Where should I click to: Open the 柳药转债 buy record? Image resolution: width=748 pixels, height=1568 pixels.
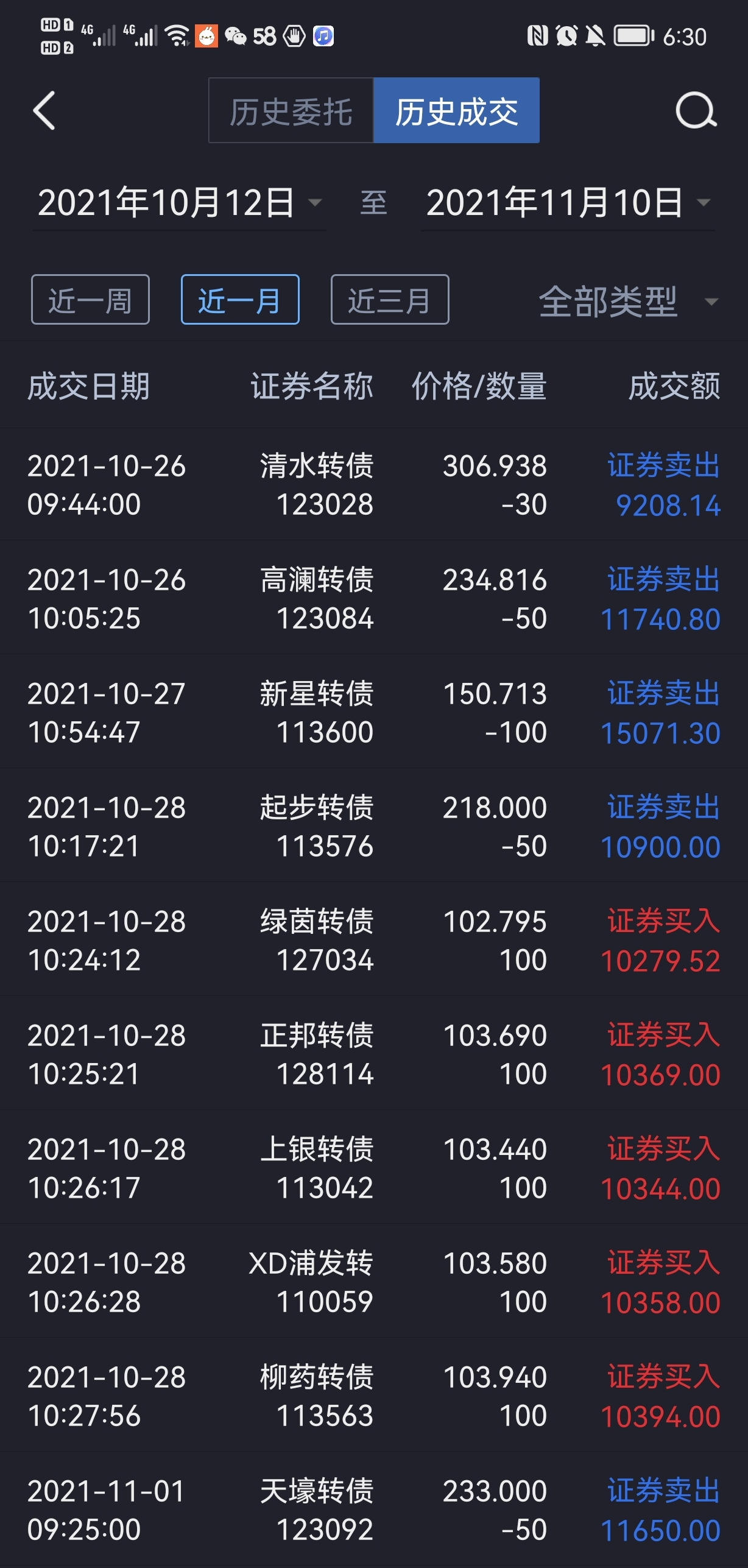(374, 1396)
